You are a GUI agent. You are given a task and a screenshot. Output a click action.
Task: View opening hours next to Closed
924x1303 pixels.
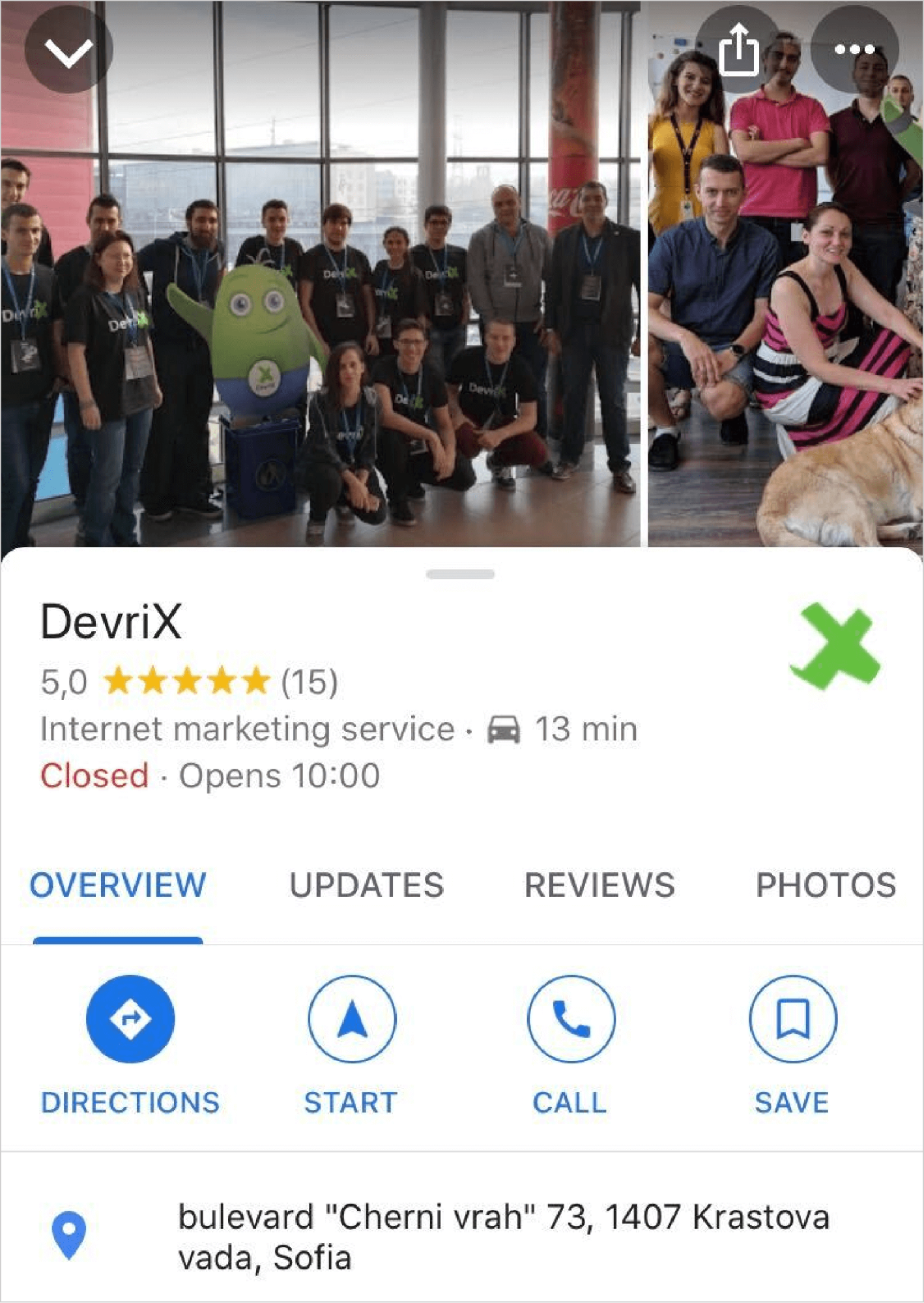(279, 776)
